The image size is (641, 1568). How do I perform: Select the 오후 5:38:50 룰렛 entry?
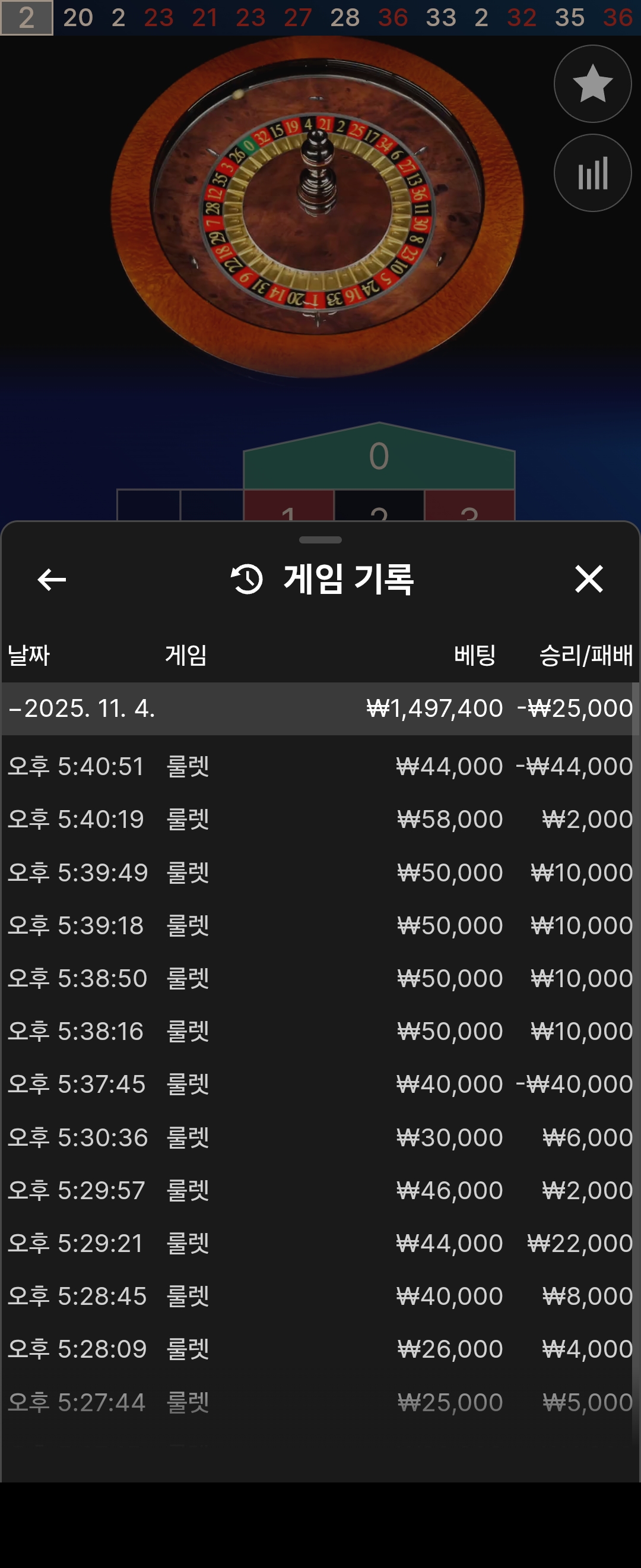tap(316, 978)
